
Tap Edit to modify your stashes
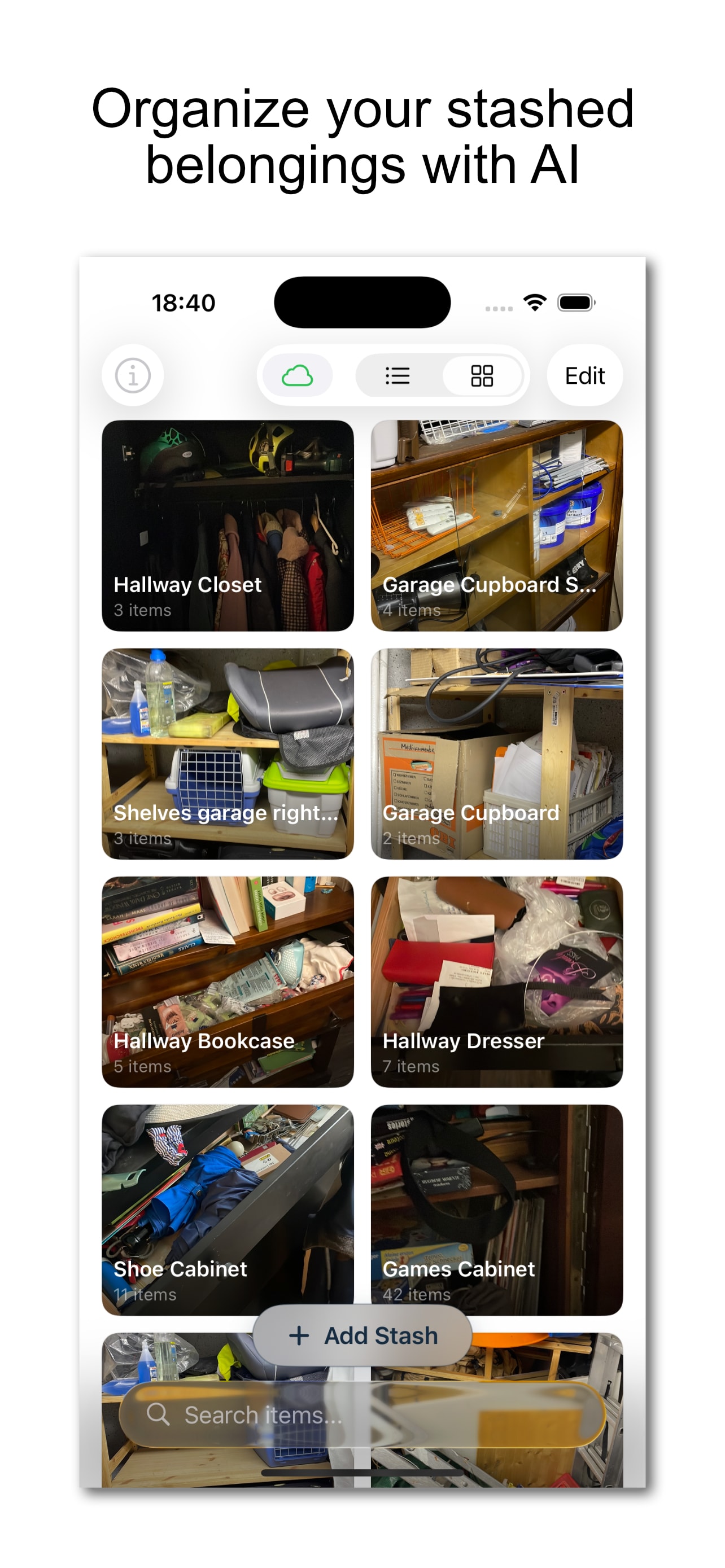coord(584,375)
